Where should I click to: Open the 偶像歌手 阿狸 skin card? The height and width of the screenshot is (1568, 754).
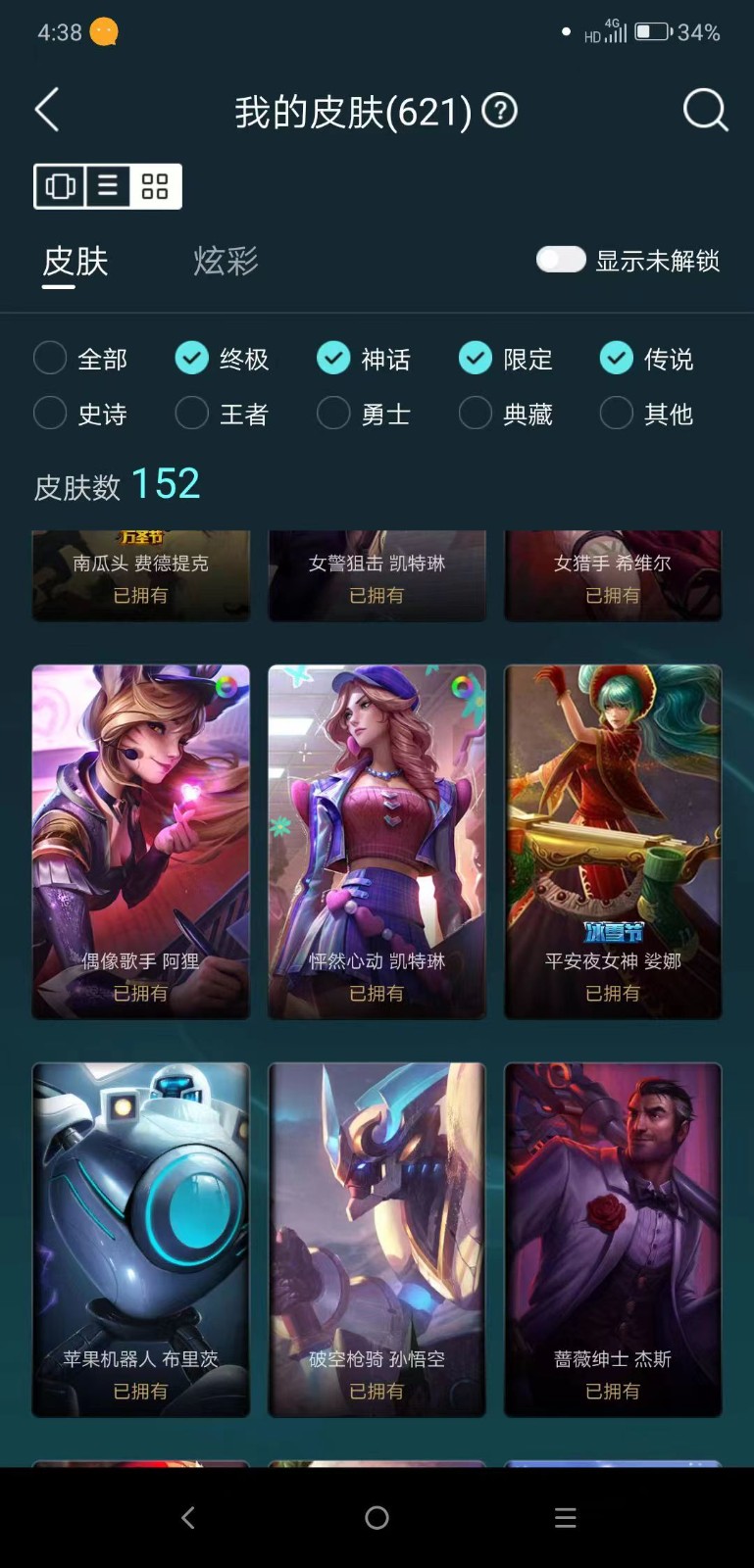pyautogui.click(x=141, y=842)
